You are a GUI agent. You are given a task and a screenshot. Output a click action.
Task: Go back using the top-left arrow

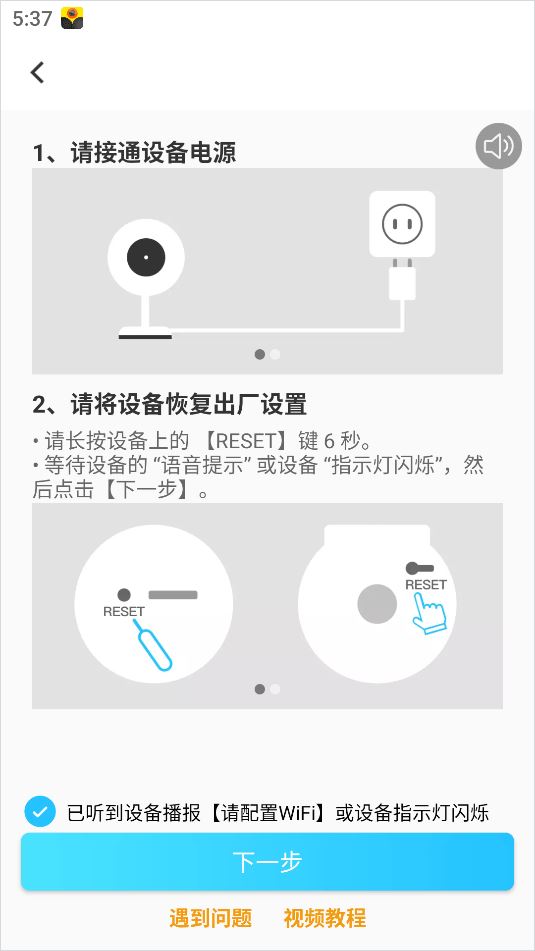tap(38, 72)
